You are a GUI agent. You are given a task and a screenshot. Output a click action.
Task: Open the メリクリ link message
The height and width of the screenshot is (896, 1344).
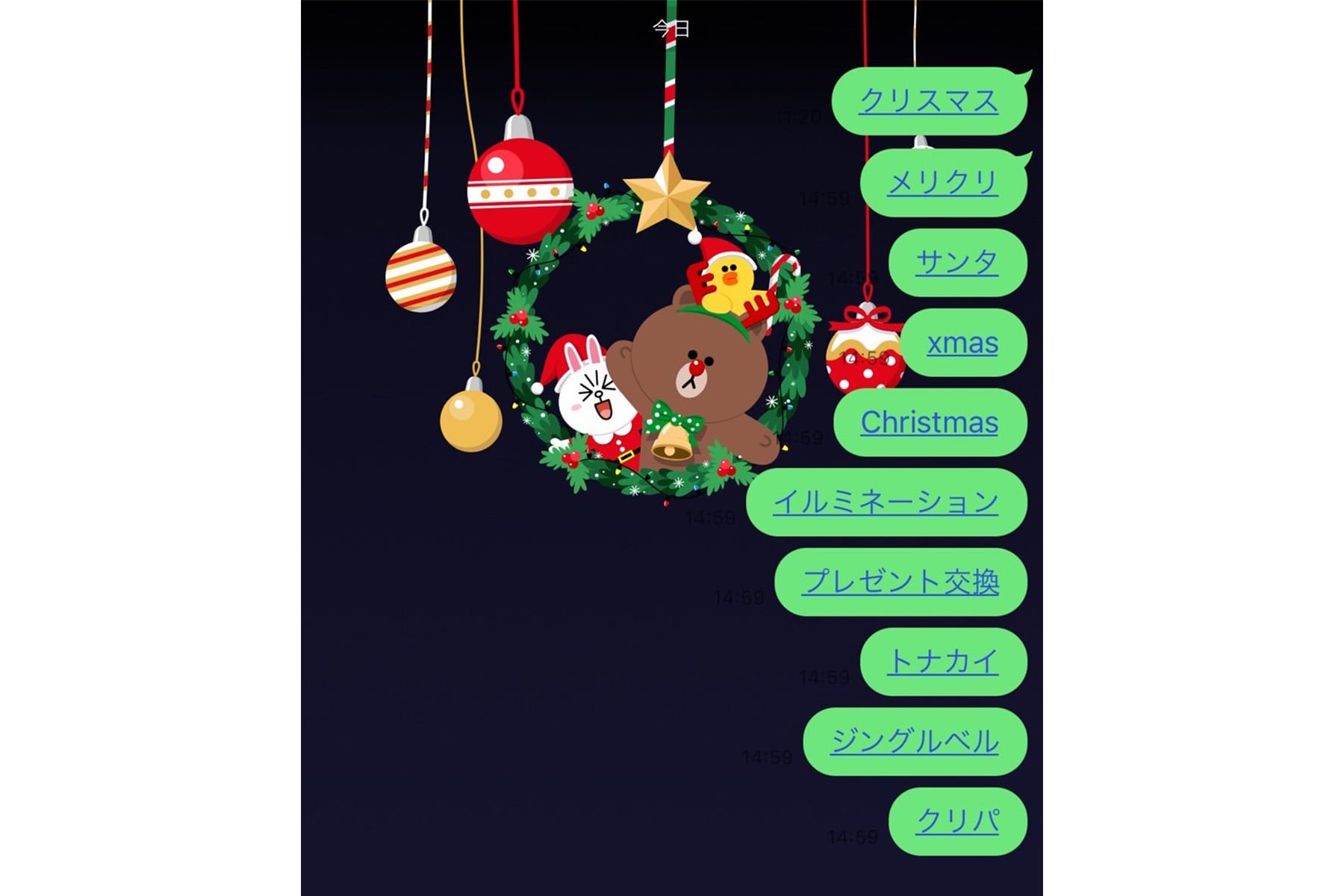coord(942,182)
